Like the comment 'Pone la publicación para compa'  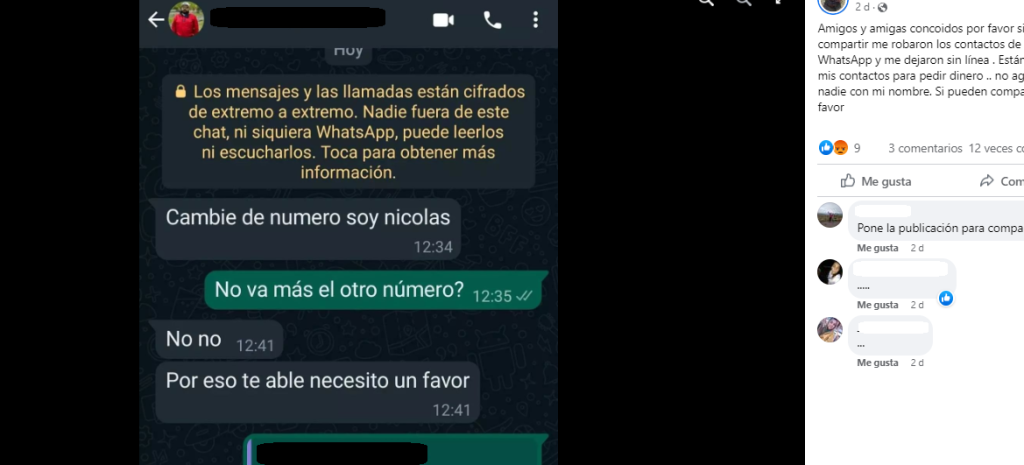point(877,247)
